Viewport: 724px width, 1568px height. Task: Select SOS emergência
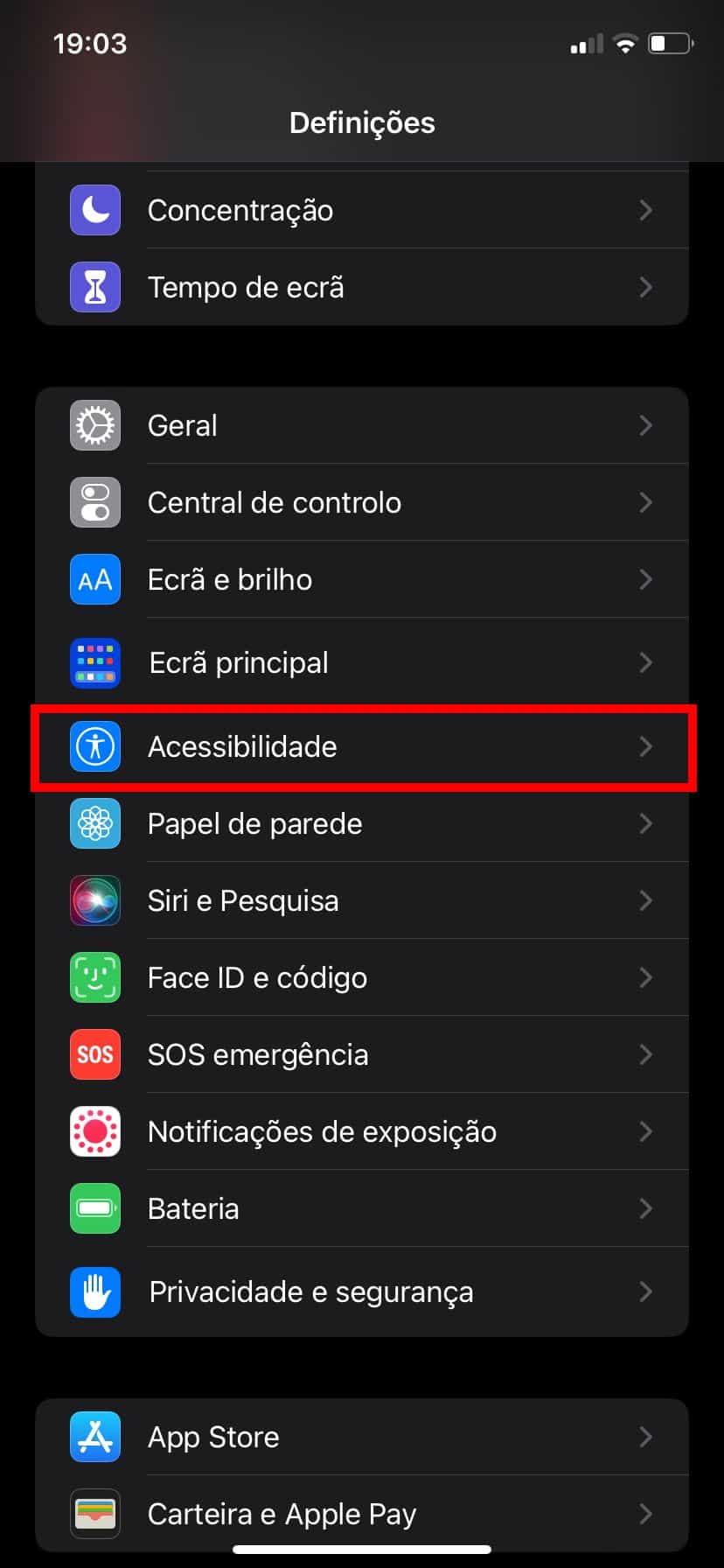point(361,1054)
